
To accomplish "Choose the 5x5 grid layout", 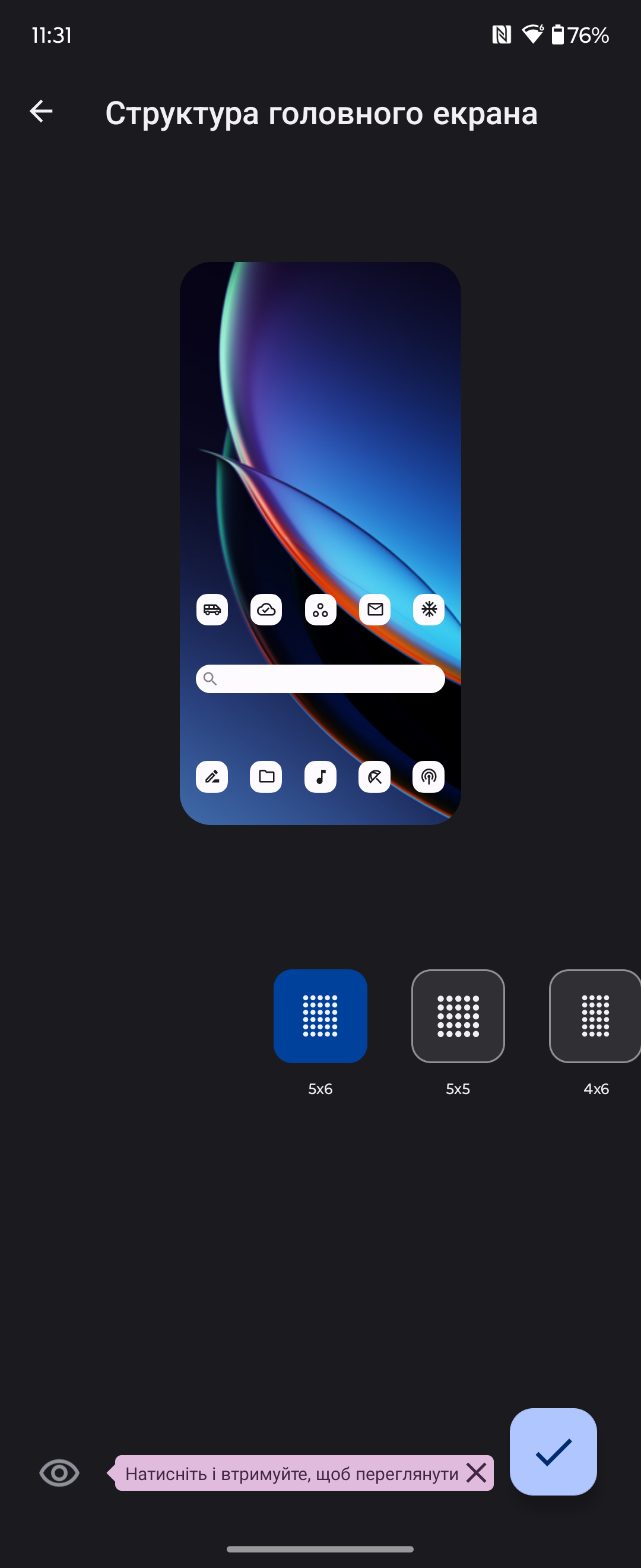I will click(458, 1016).
